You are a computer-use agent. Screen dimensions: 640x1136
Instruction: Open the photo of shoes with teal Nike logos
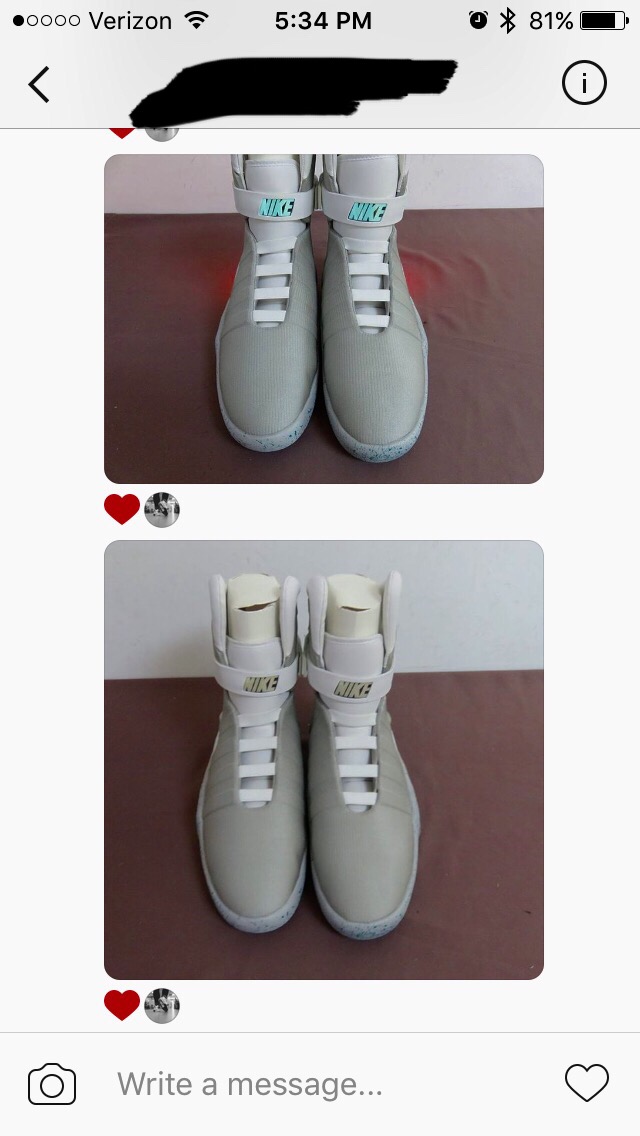324,319
